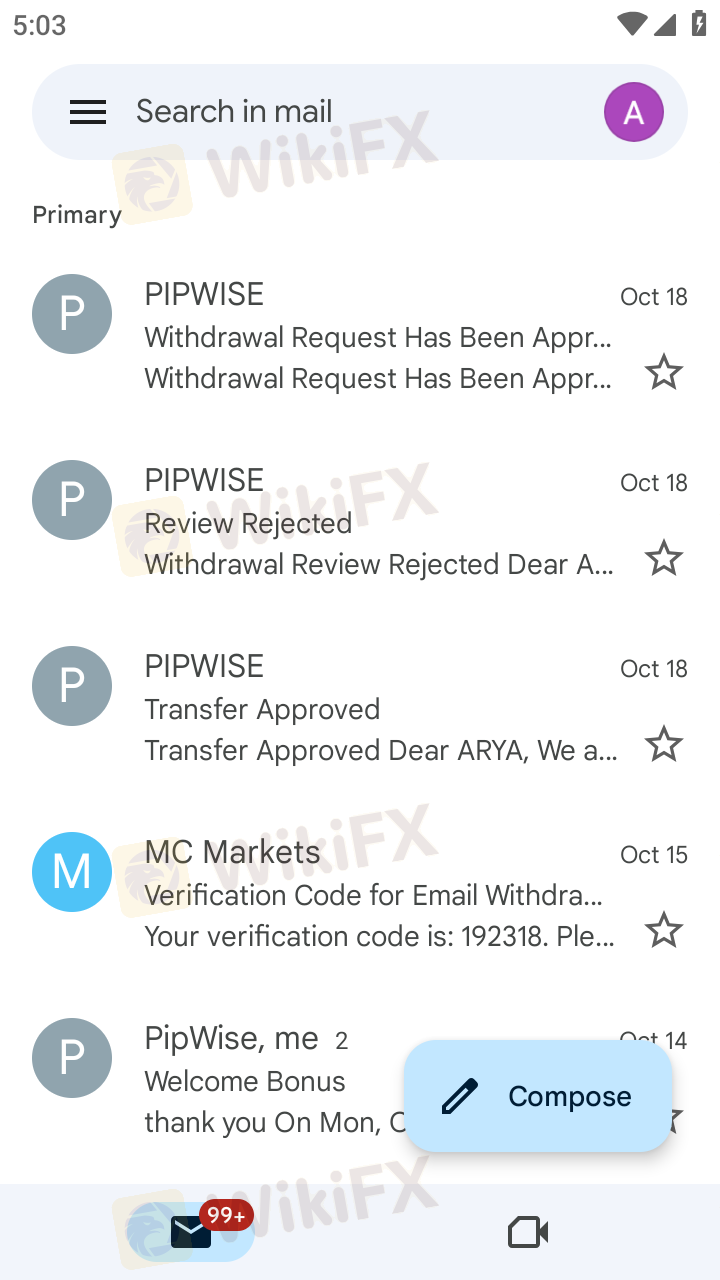Star the Withdrawal Request Approved email
720x1280 pixels.
(x=664, y=373)
